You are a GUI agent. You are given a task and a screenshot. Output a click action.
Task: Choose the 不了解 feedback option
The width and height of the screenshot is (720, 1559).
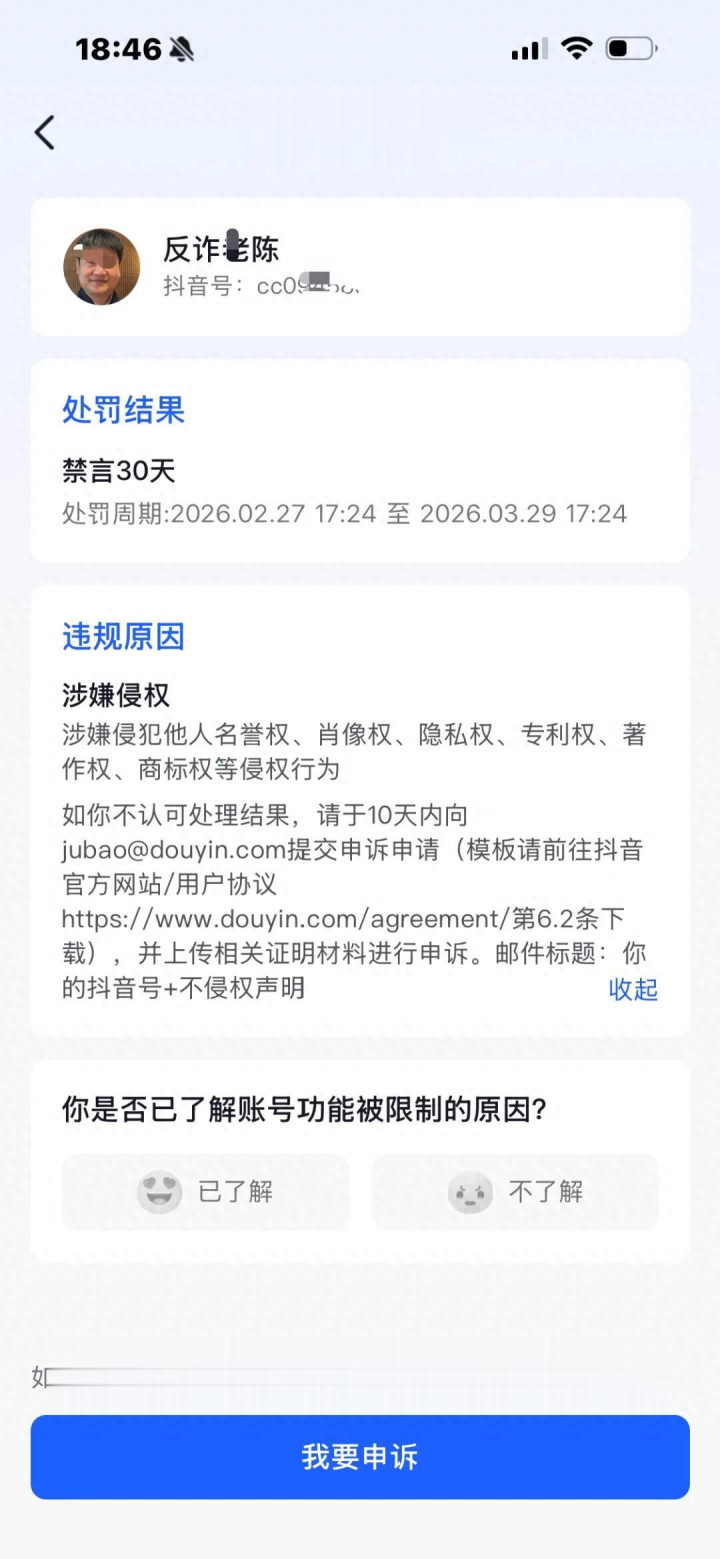(516, 1192)
